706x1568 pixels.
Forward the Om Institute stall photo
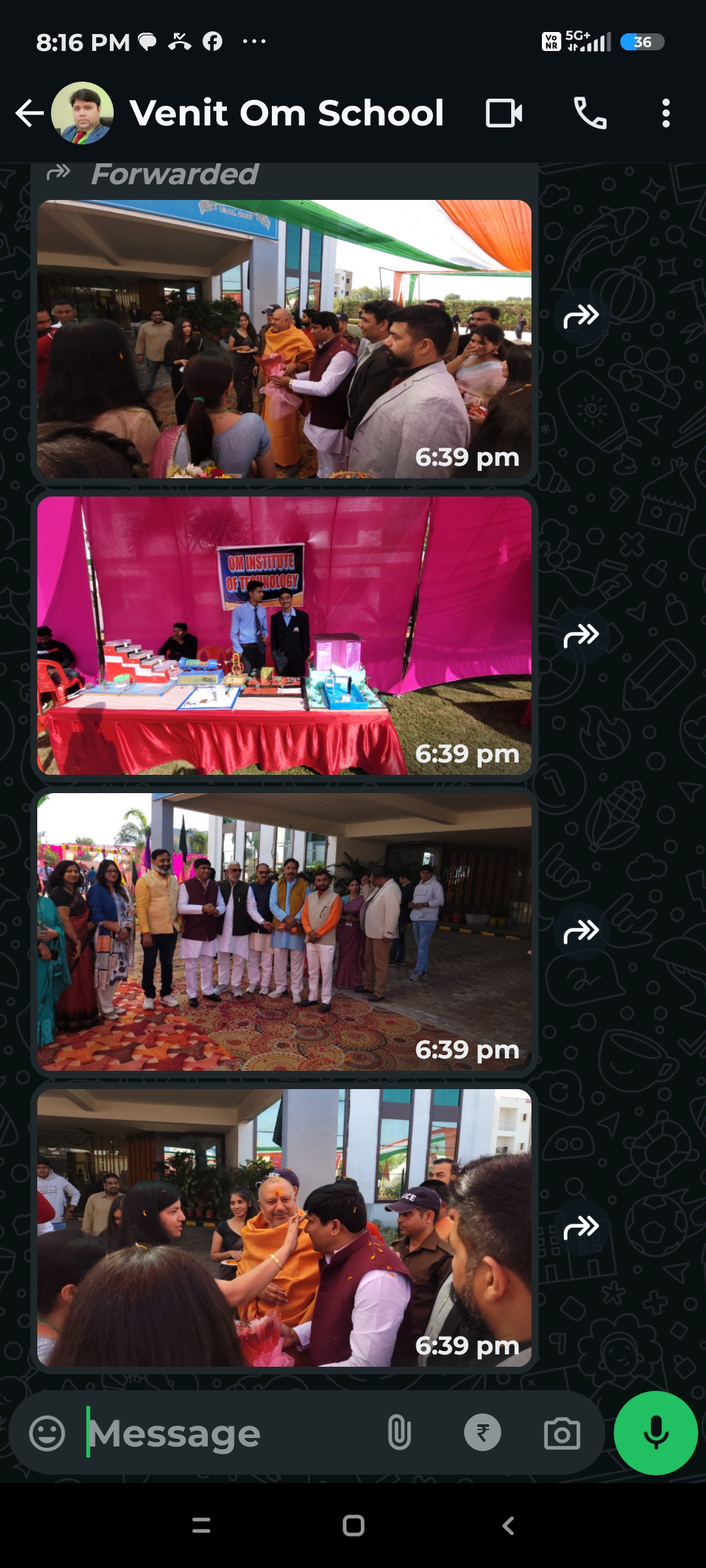(580, 635)
